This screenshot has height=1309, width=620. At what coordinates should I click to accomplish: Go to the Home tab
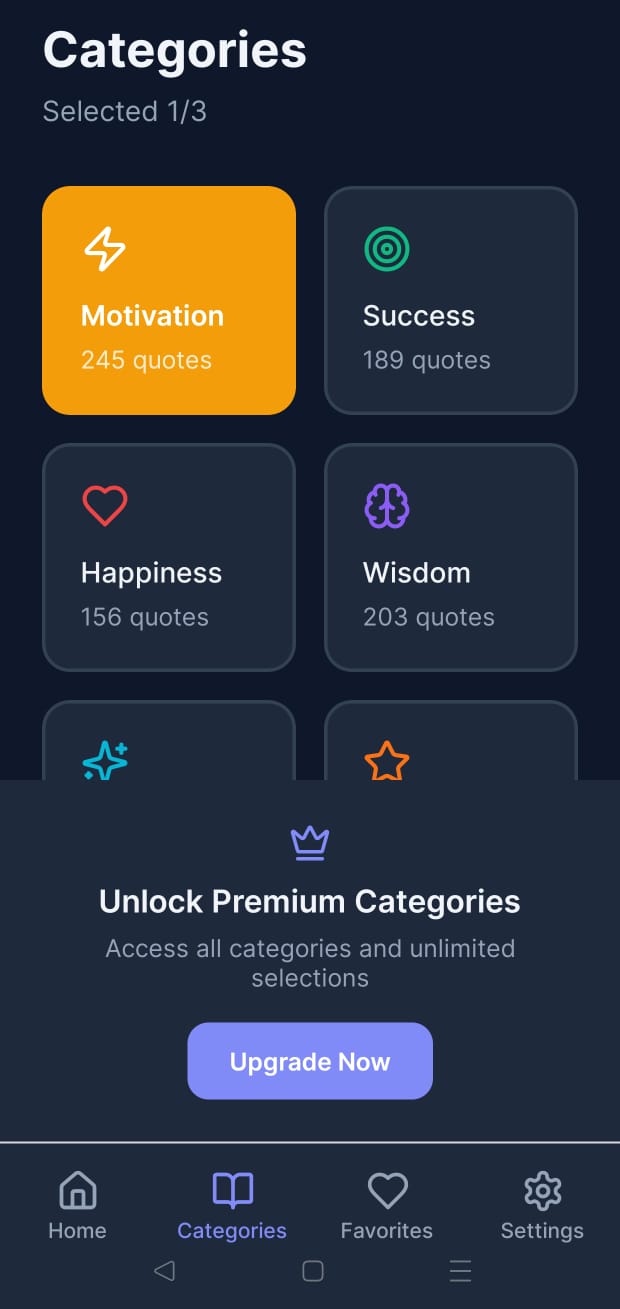(x=78, y=1206)
